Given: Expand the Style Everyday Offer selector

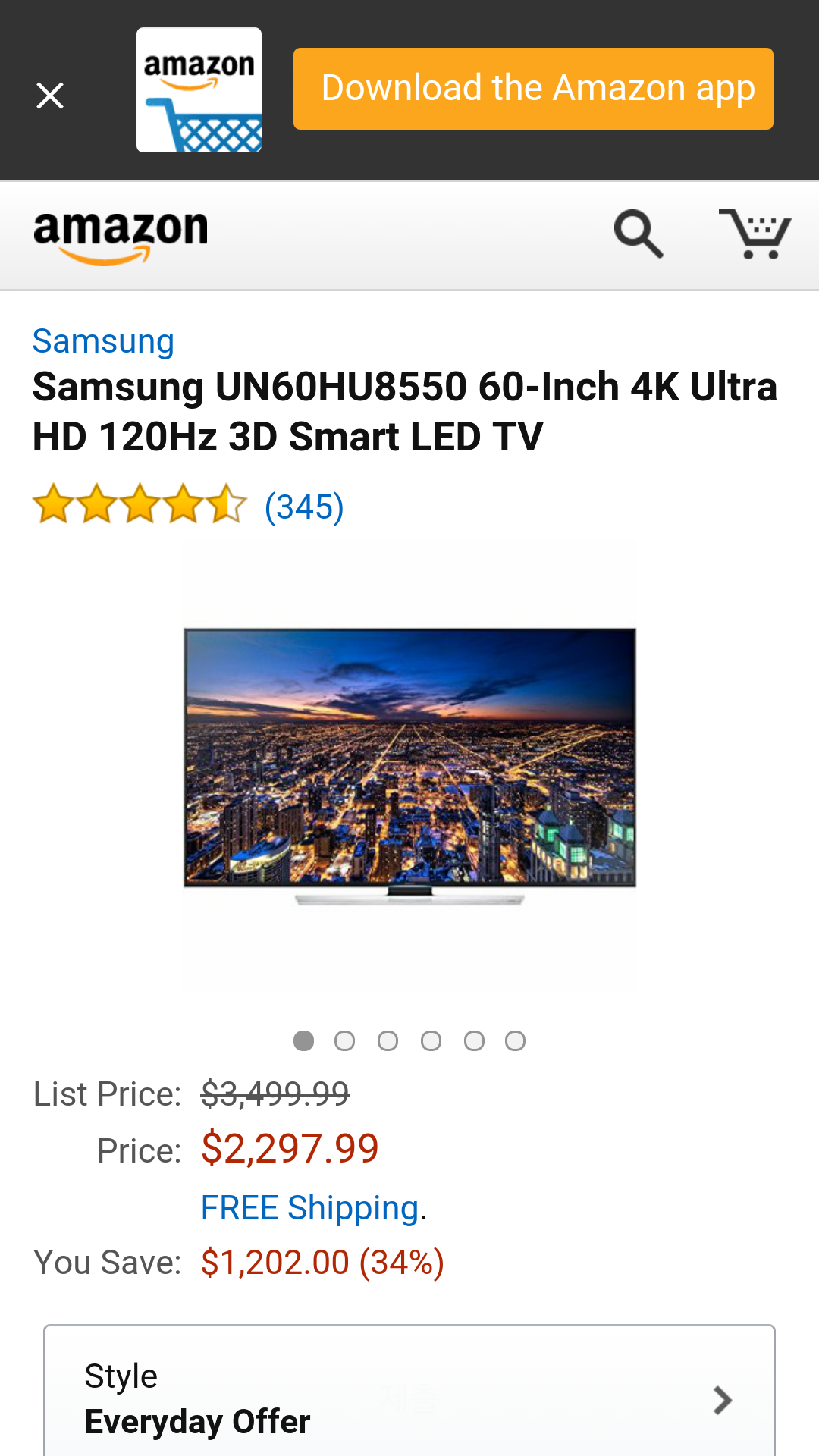Looking at the screenshot, I should (x=409, y=1398).
